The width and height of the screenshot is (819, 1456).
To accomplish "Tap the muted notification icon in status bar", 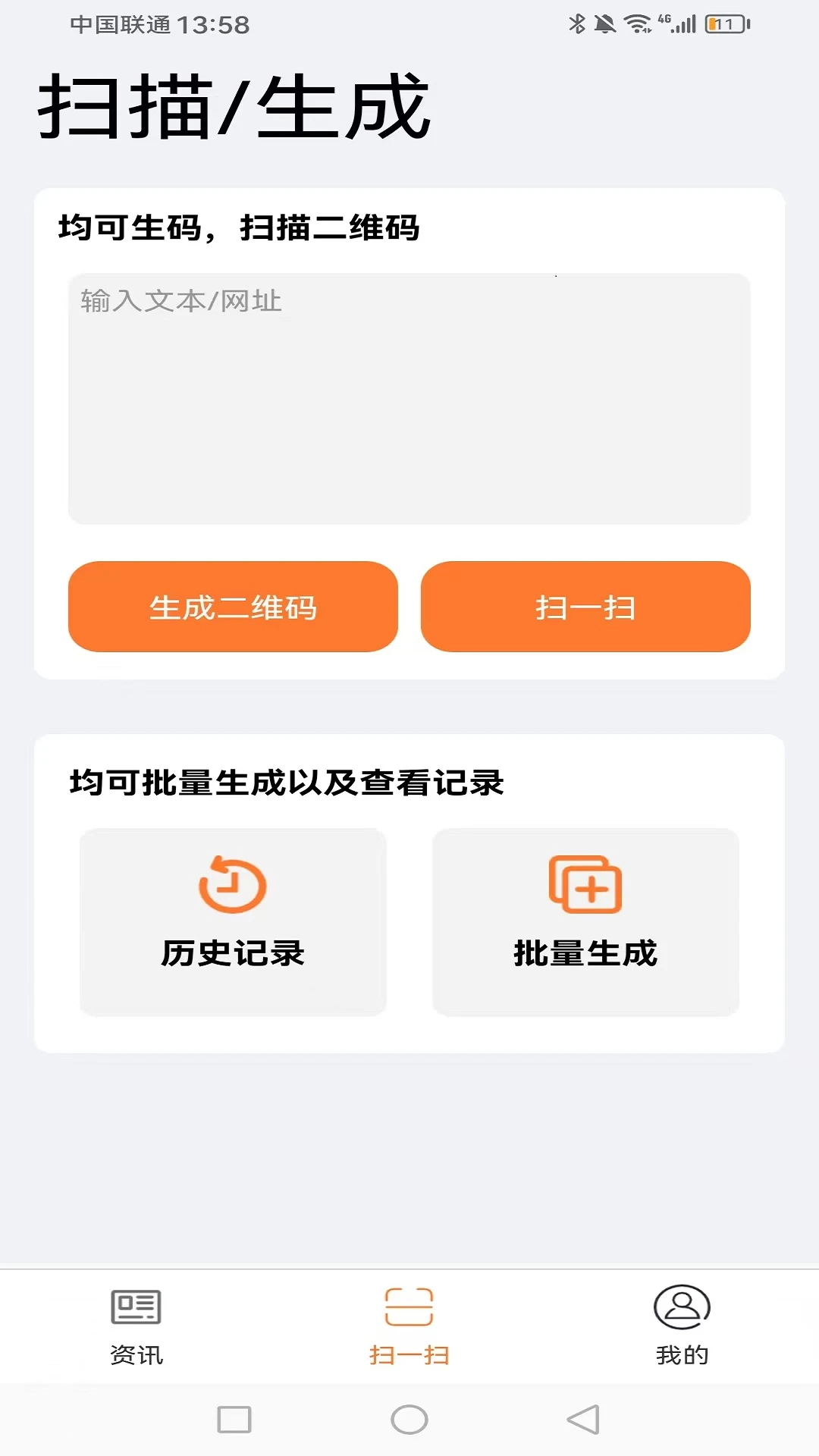I will (604, 23).
